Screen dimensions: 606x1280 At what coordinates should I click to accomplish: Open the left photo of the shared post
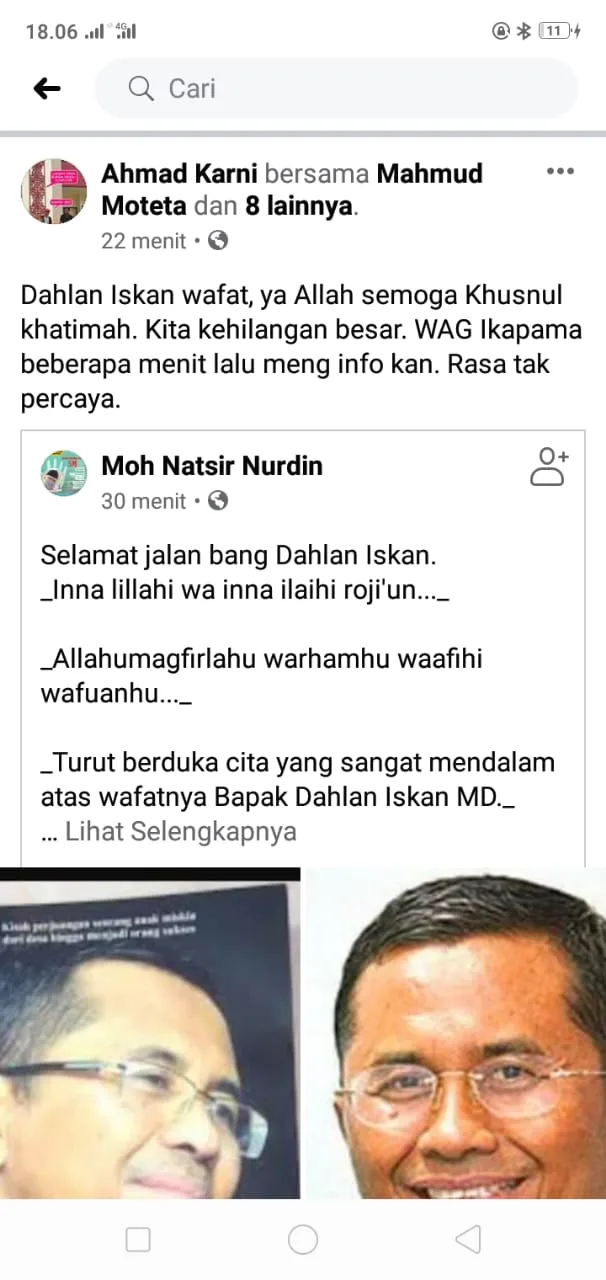tap(150, 1035)
